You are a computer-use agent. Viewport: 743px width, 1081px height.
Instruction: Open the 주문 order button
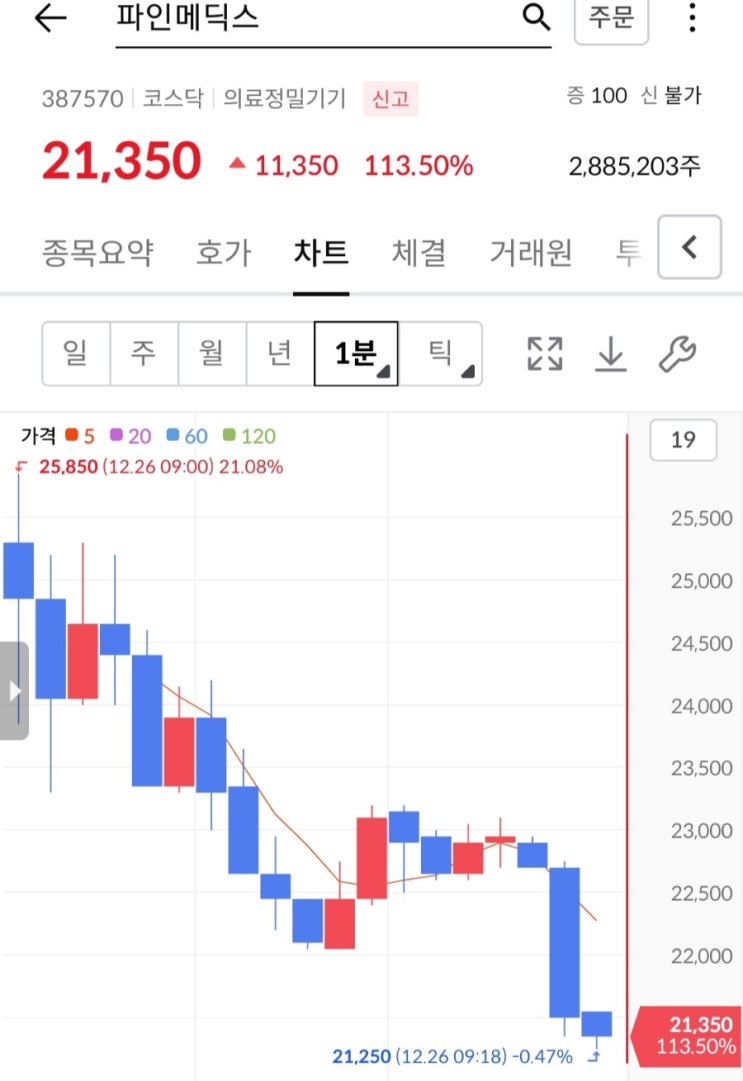611,18
